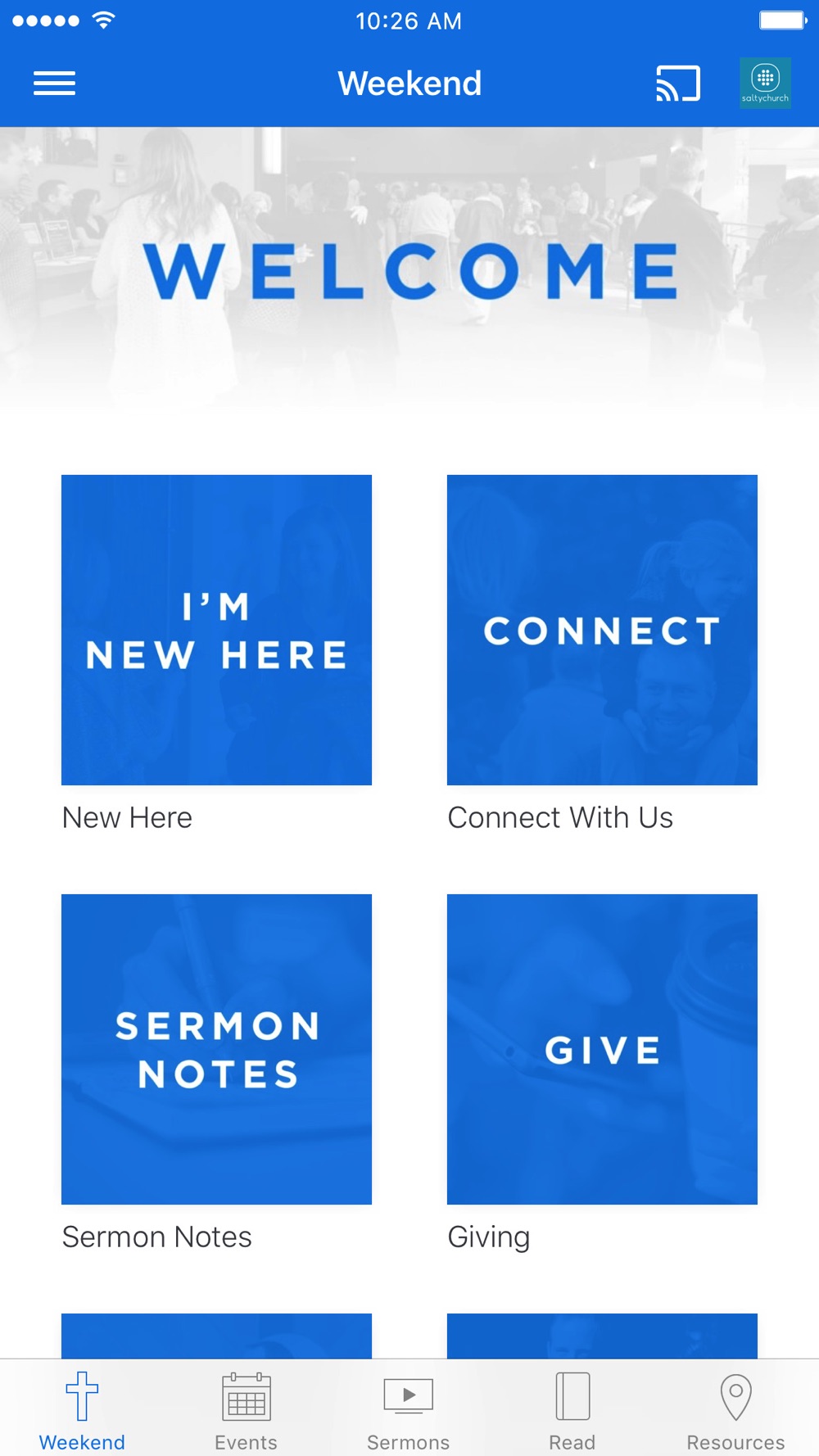Open the Connect With Us tile
Screen dimensions: 819x1456
pos(602,630)
